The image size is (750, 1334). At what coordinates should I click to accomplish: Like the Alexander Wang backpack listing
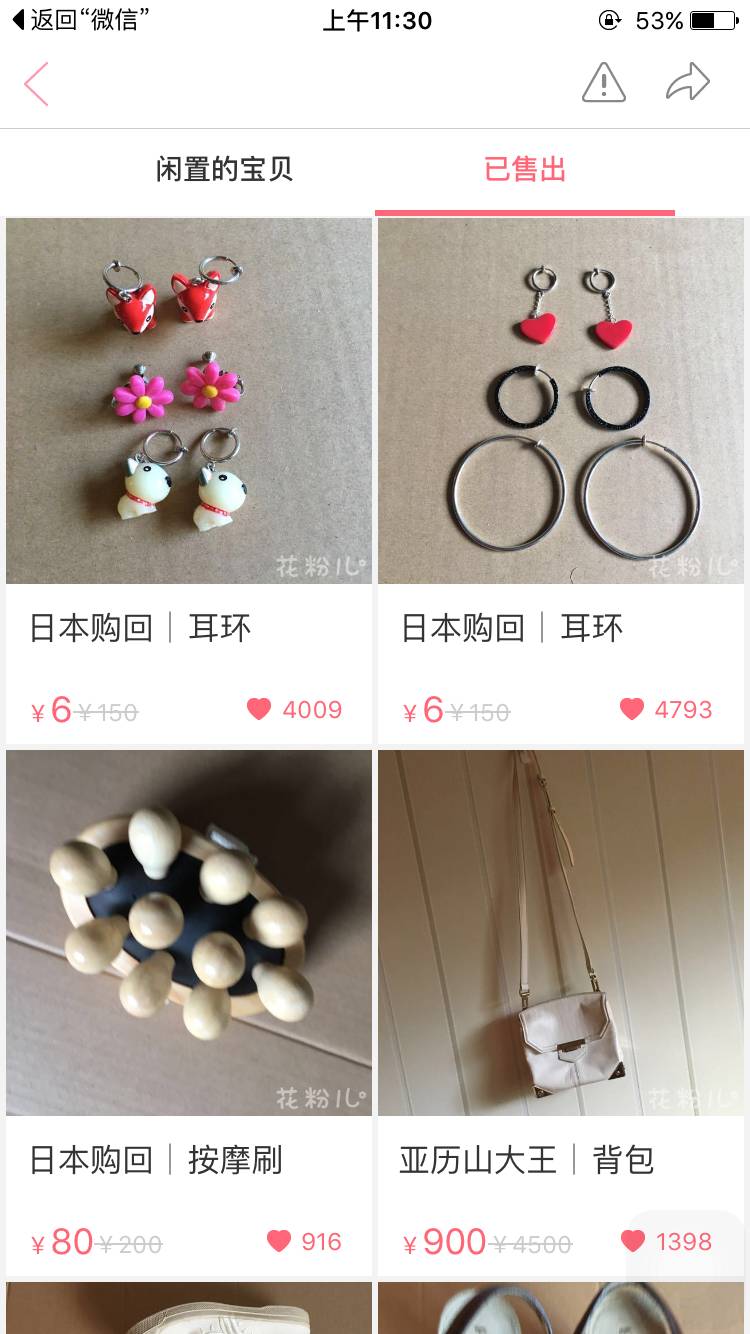tap(632, 1241)
